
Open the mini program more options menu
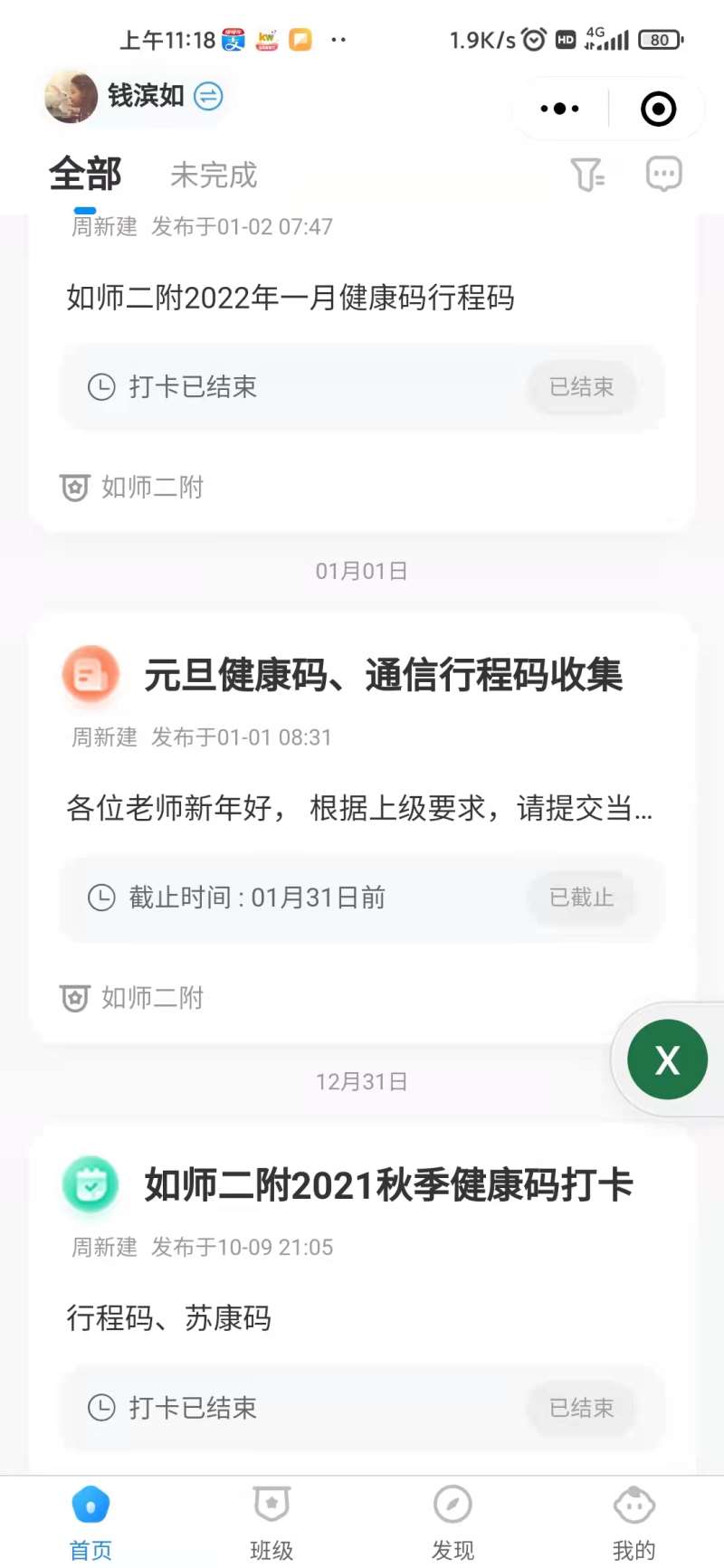559,109
